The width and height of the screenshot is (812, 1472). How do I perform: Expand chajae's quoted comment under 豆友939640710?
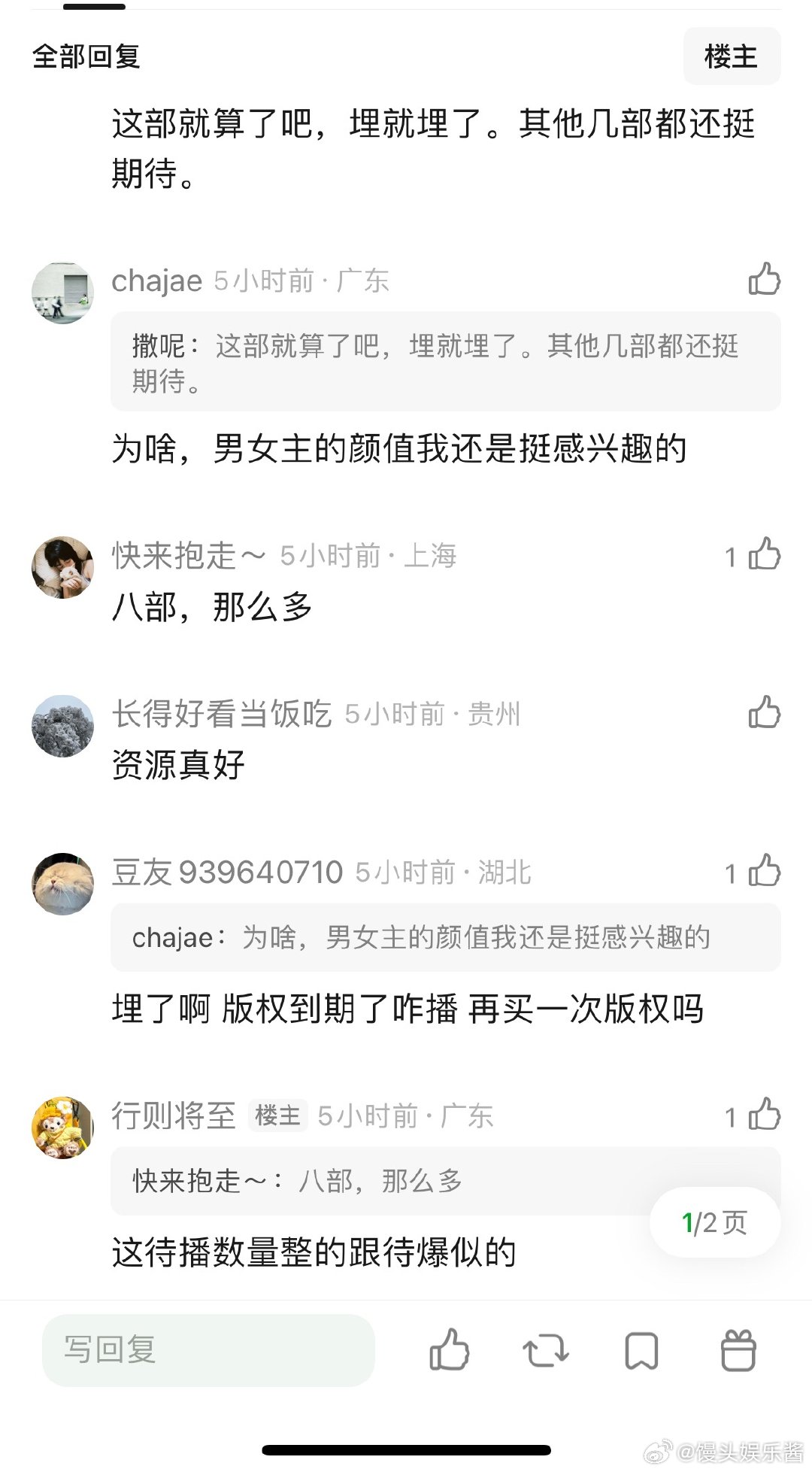445,938
